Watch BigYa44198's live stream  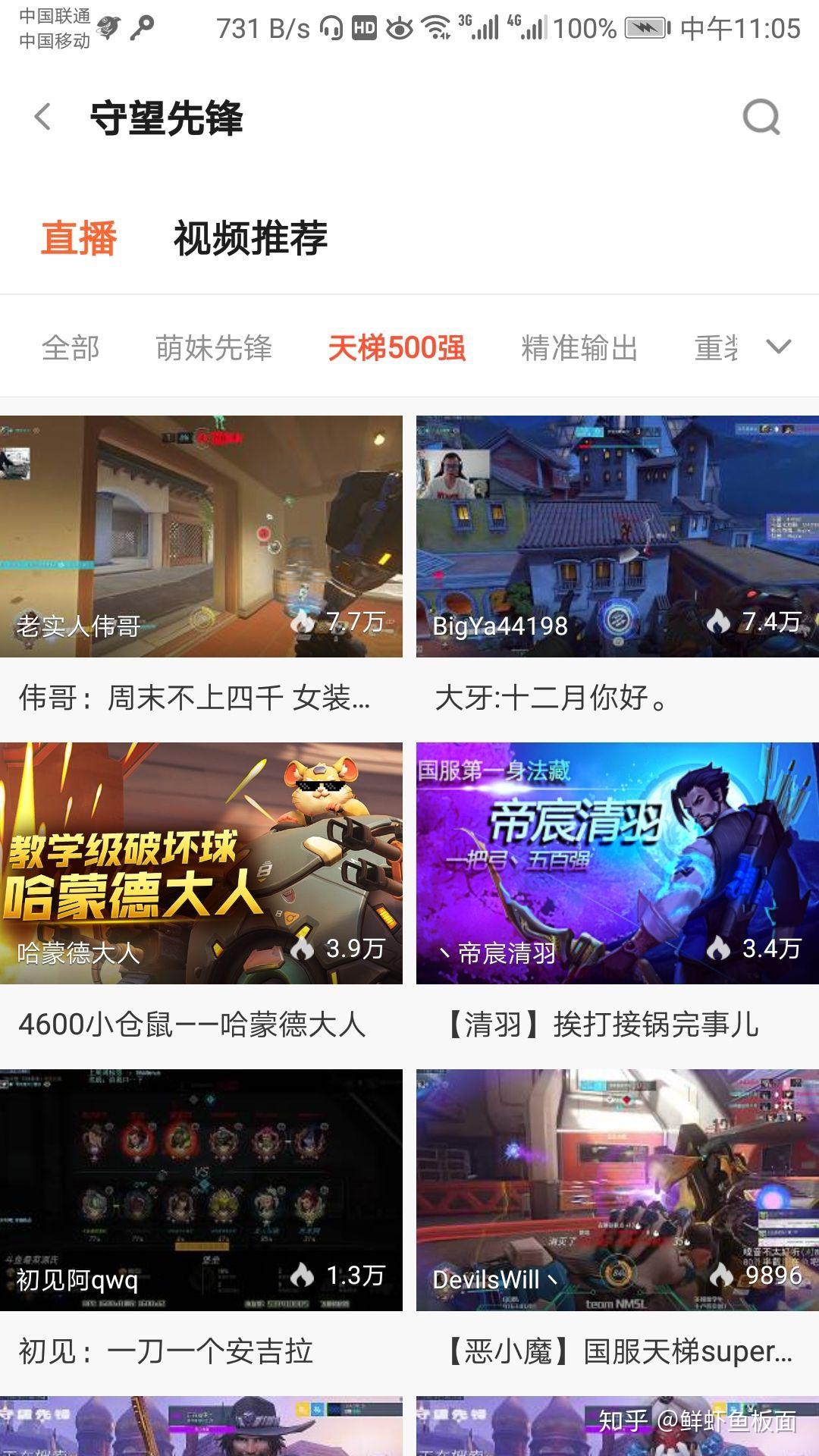(617, 536)
